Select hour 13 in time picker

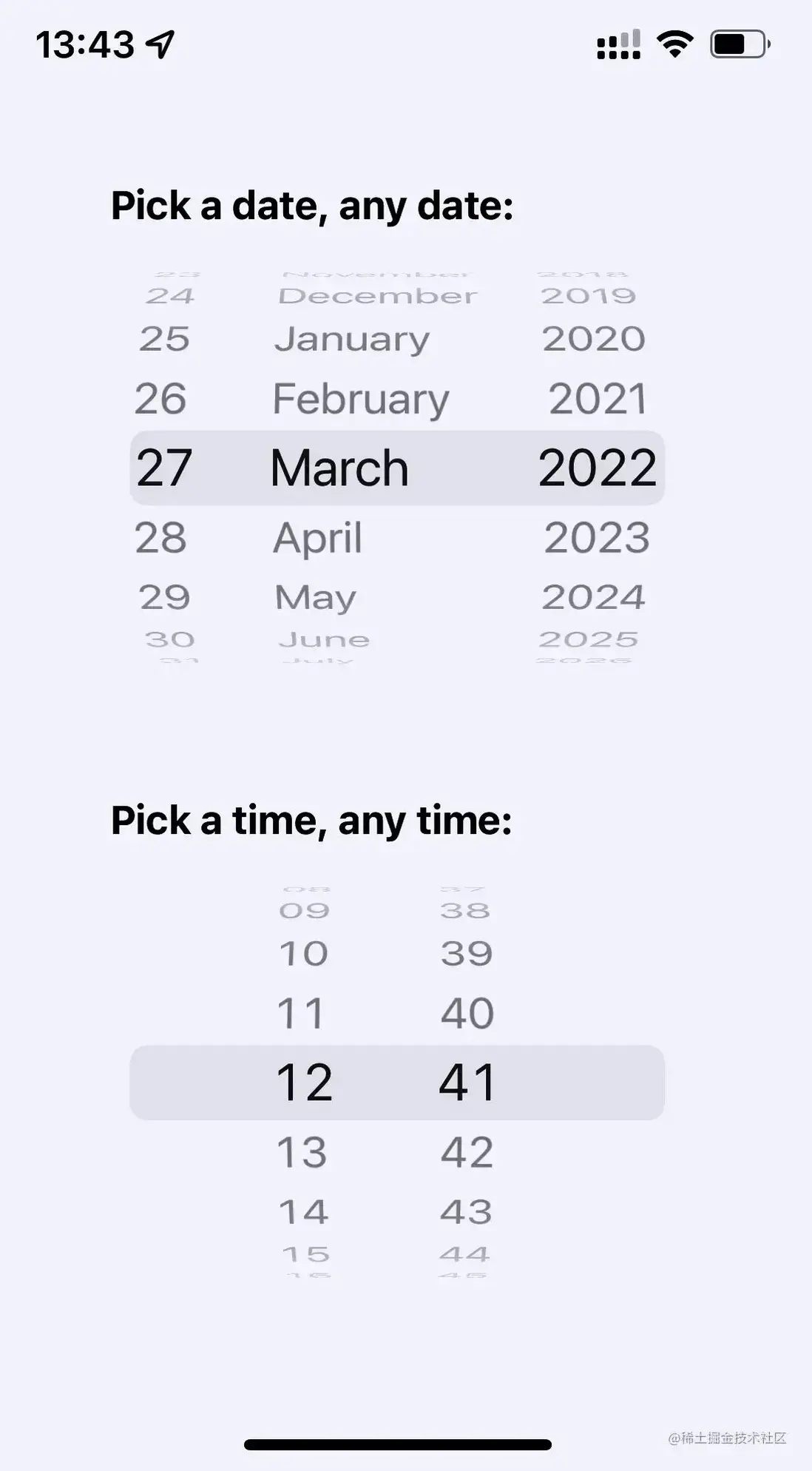(302, 1152)
